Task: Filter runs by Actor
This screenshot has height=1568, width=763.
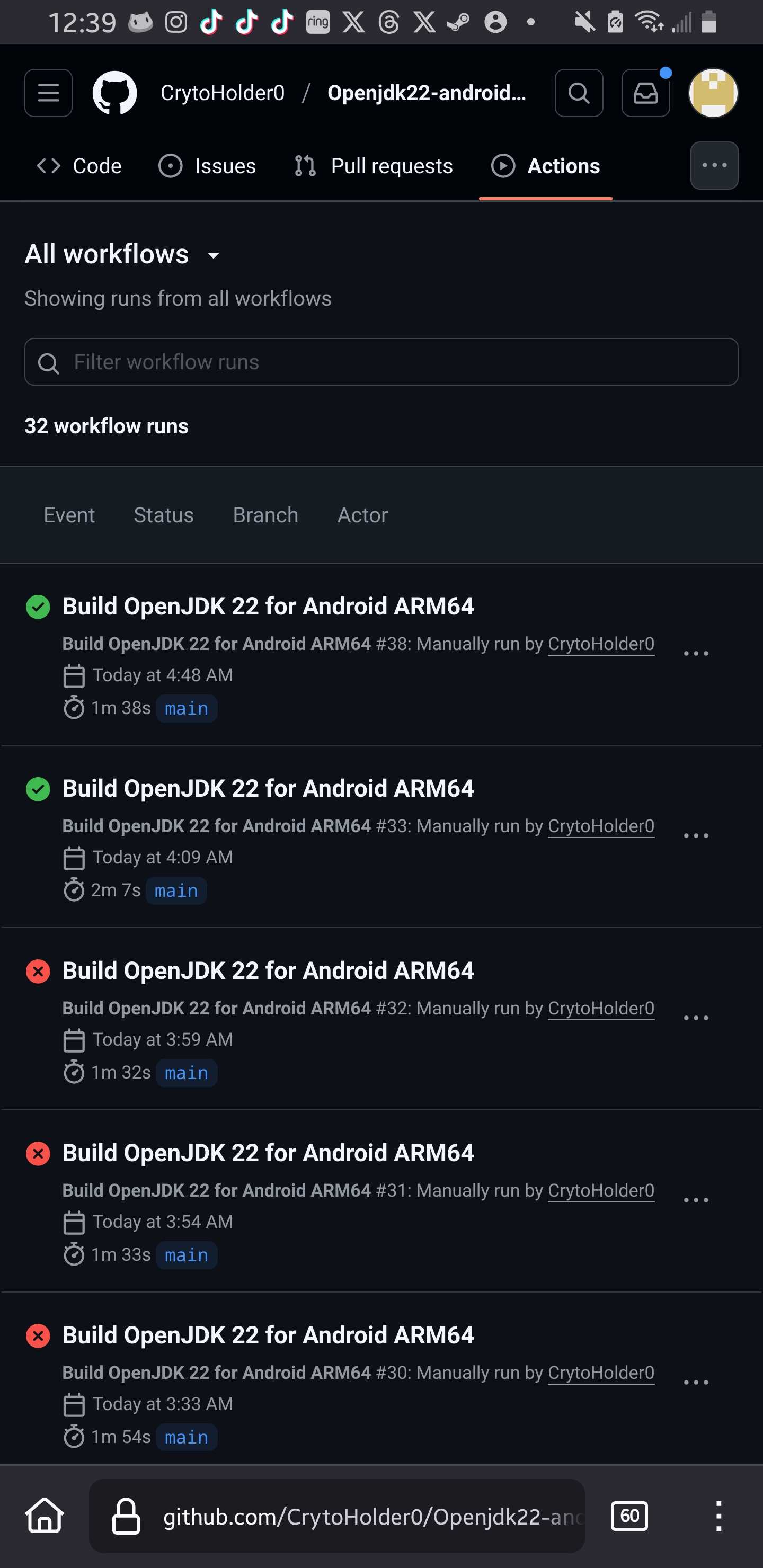Action: [362, 515]
